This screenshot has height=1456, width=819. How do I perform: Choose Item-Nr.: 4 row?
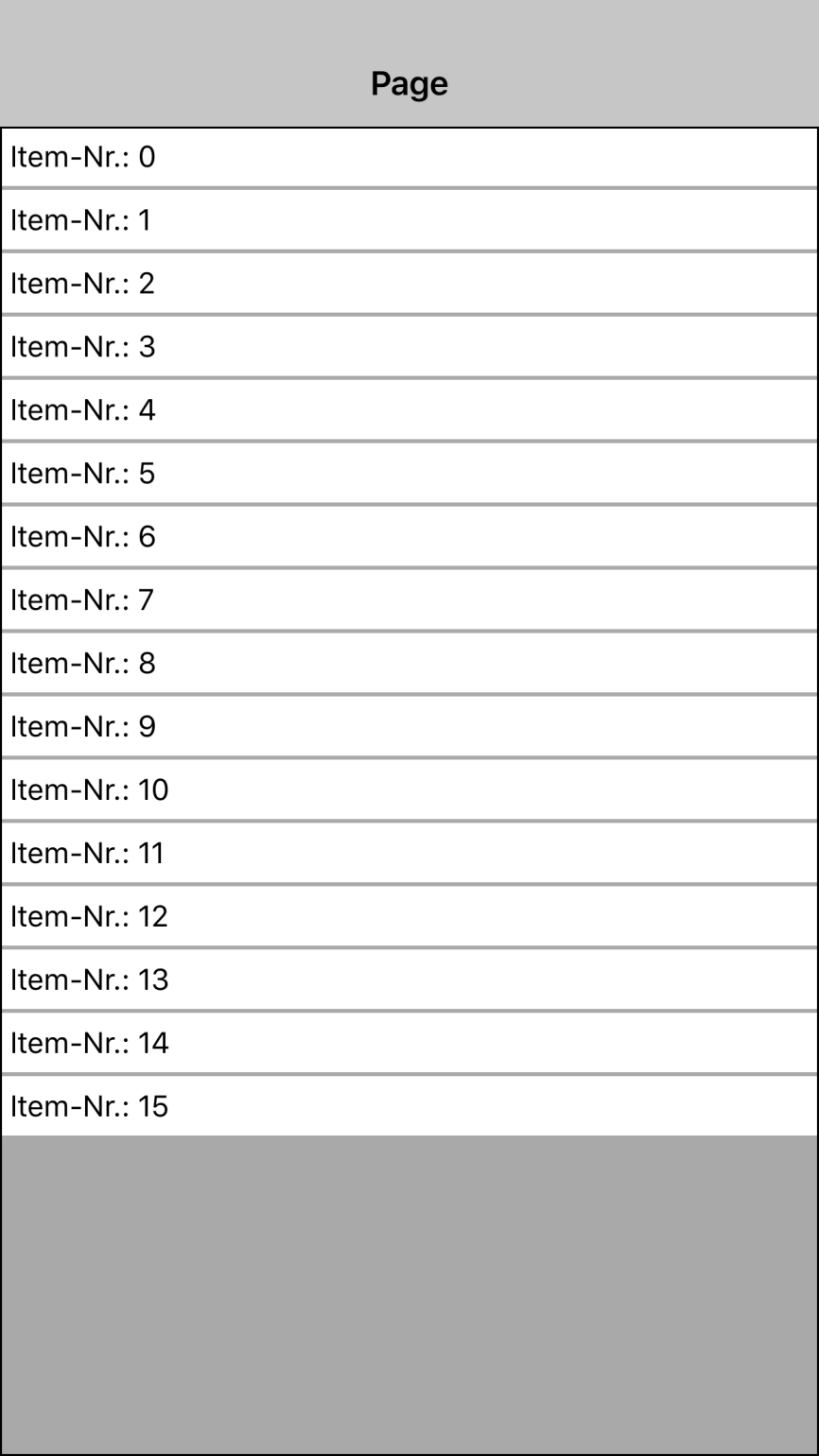(x=409, y=410)
